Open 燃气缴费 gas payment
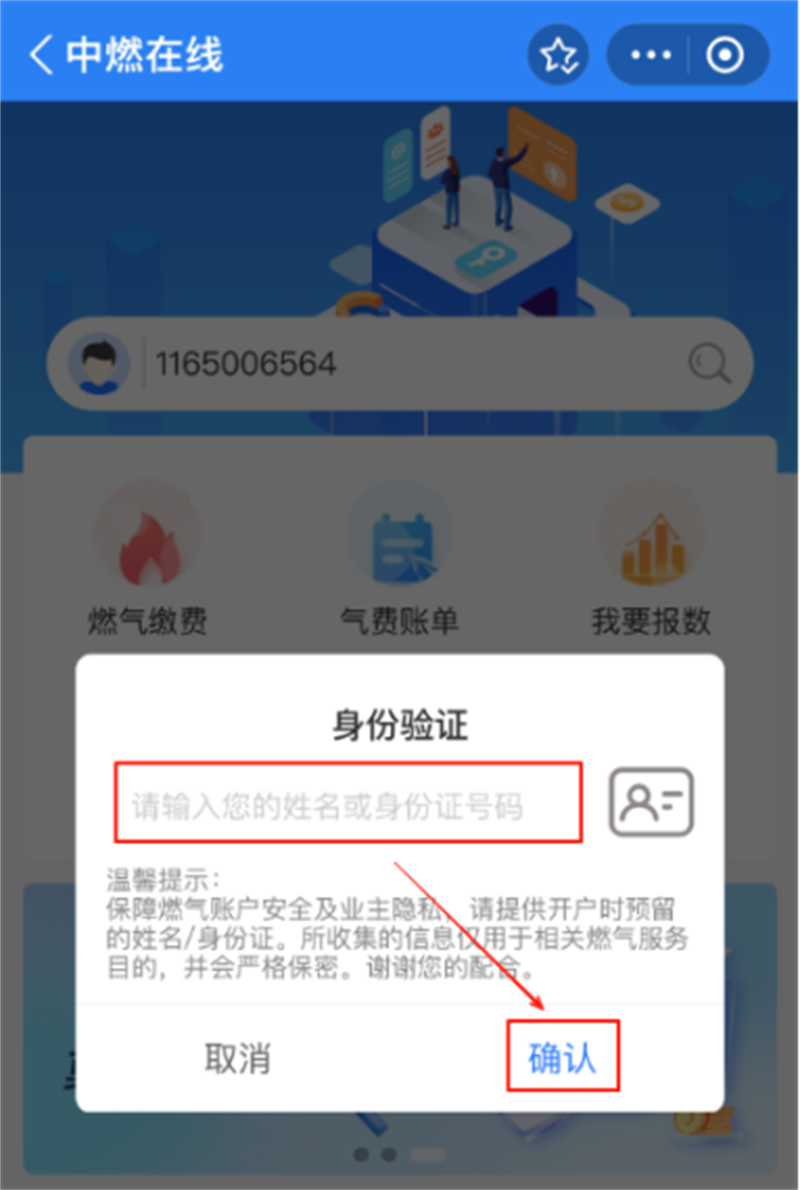The image size is (800, 1190). click(x=147, y=560)
